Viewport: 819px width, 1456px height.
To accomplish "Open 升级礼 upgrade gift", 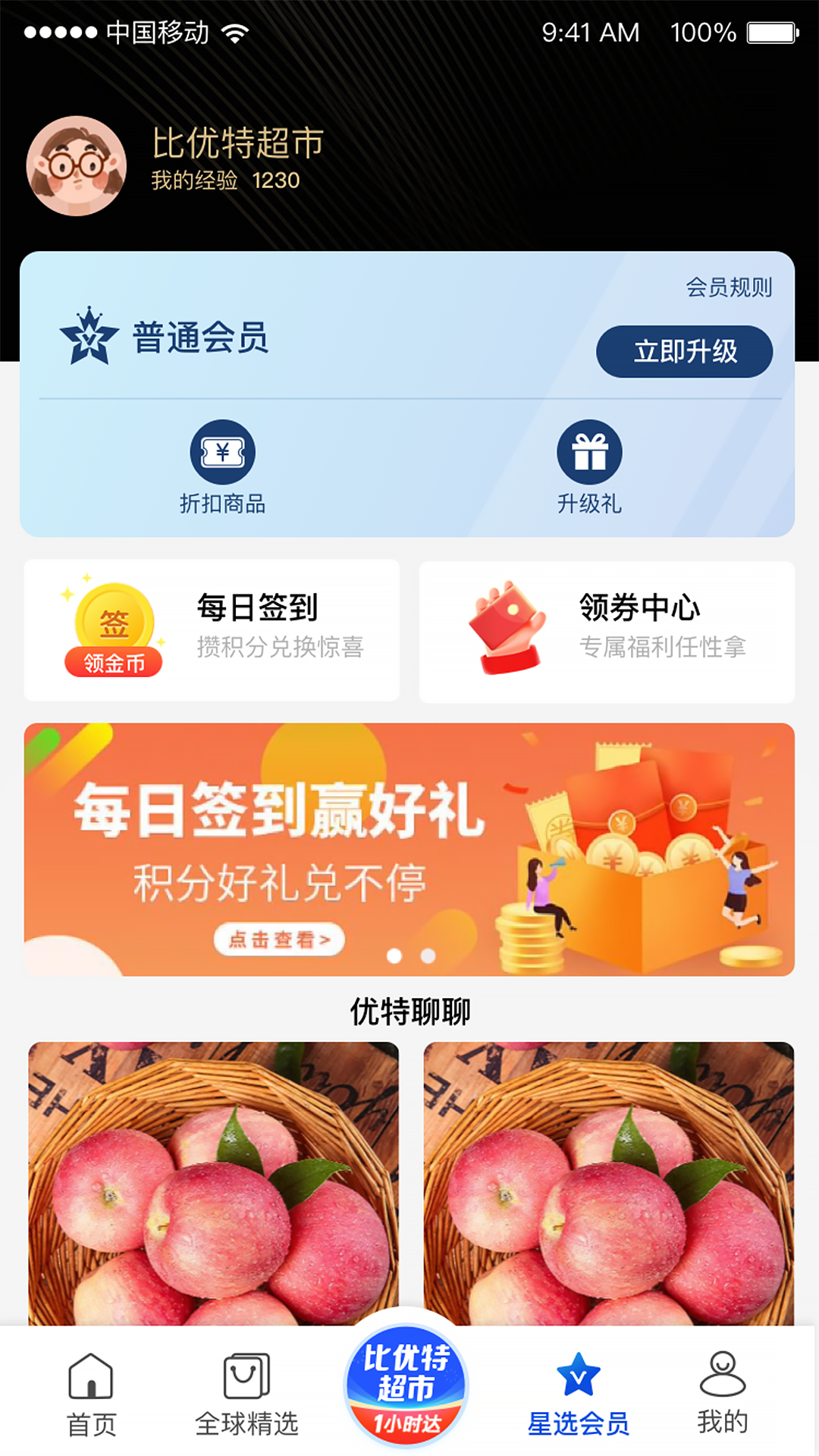I will pos(589,467).
